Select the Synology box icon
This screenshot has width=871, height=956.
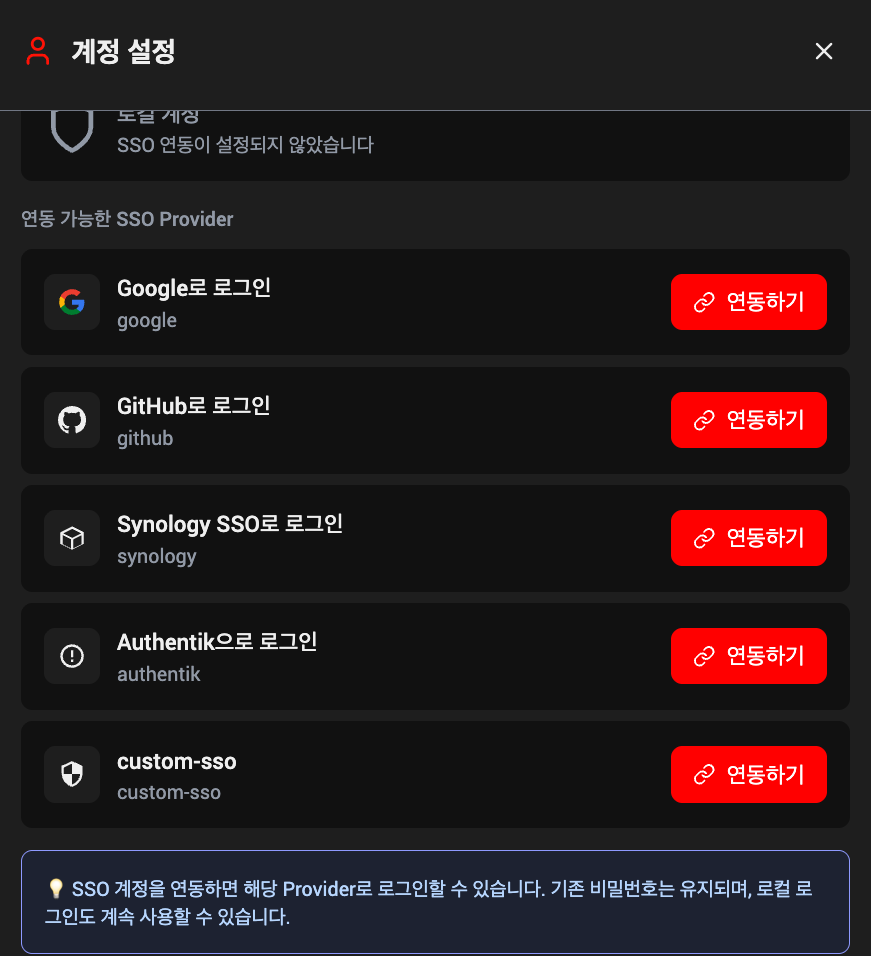71,538
